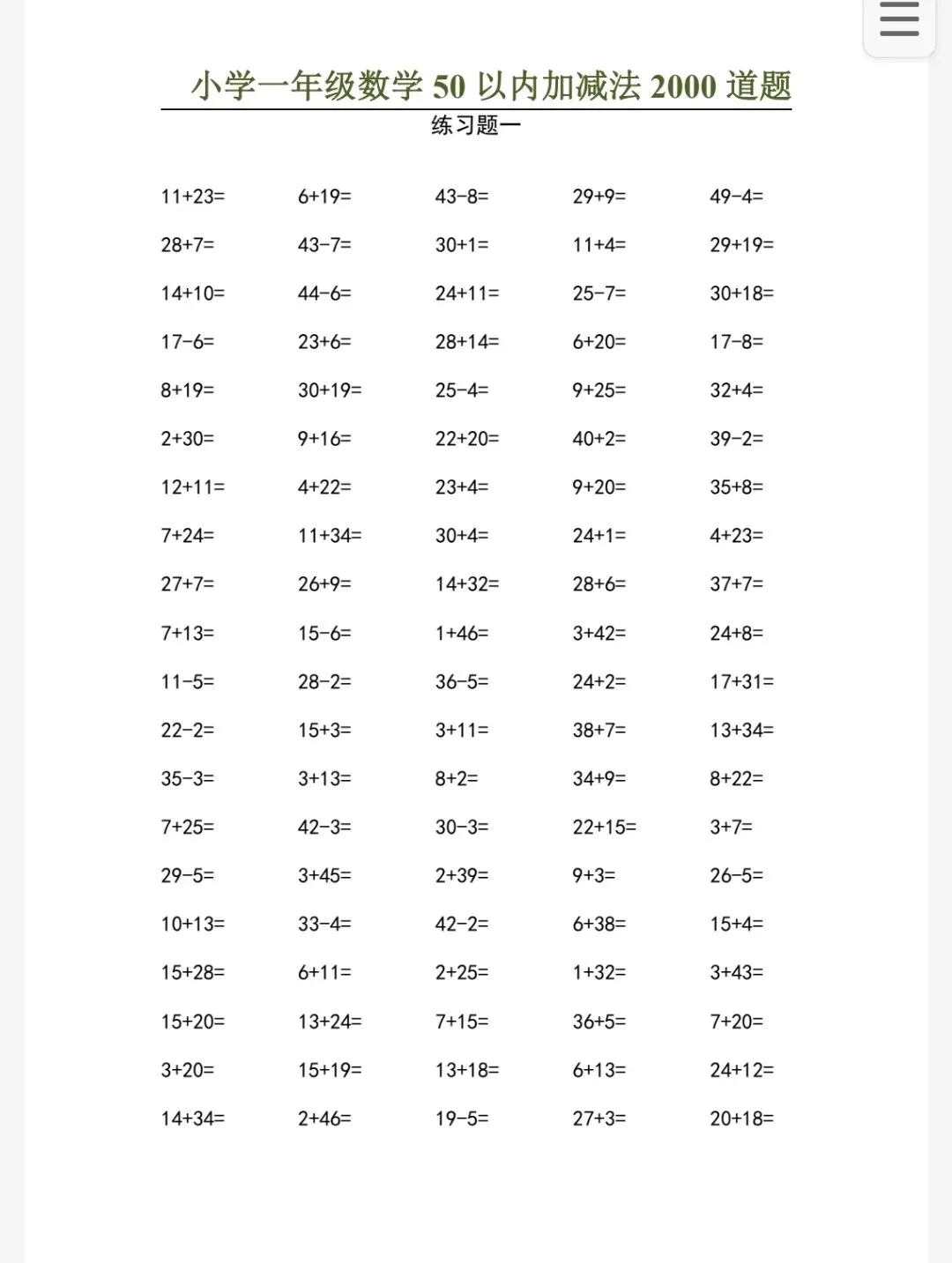The image size is (952, 1263).
Task: Open the hamburger menu button
Action: tap(899, 21)
